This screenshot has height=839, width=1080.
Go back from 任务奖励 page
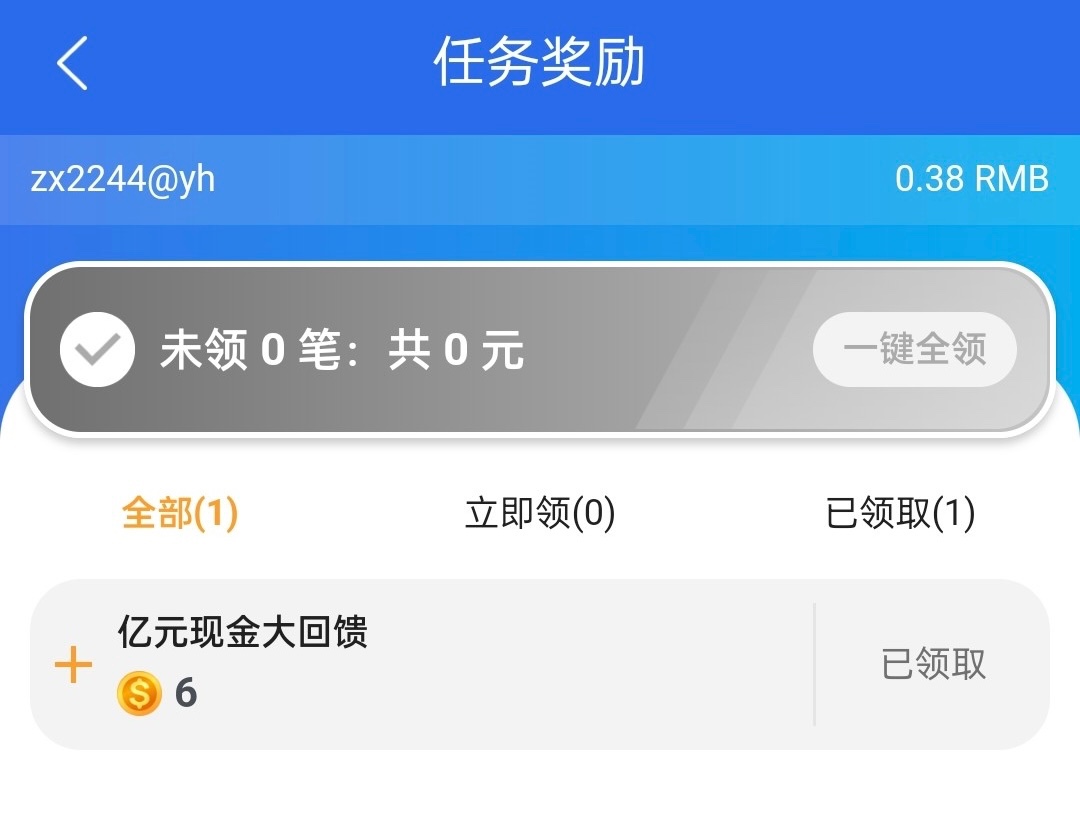(72, 64)
